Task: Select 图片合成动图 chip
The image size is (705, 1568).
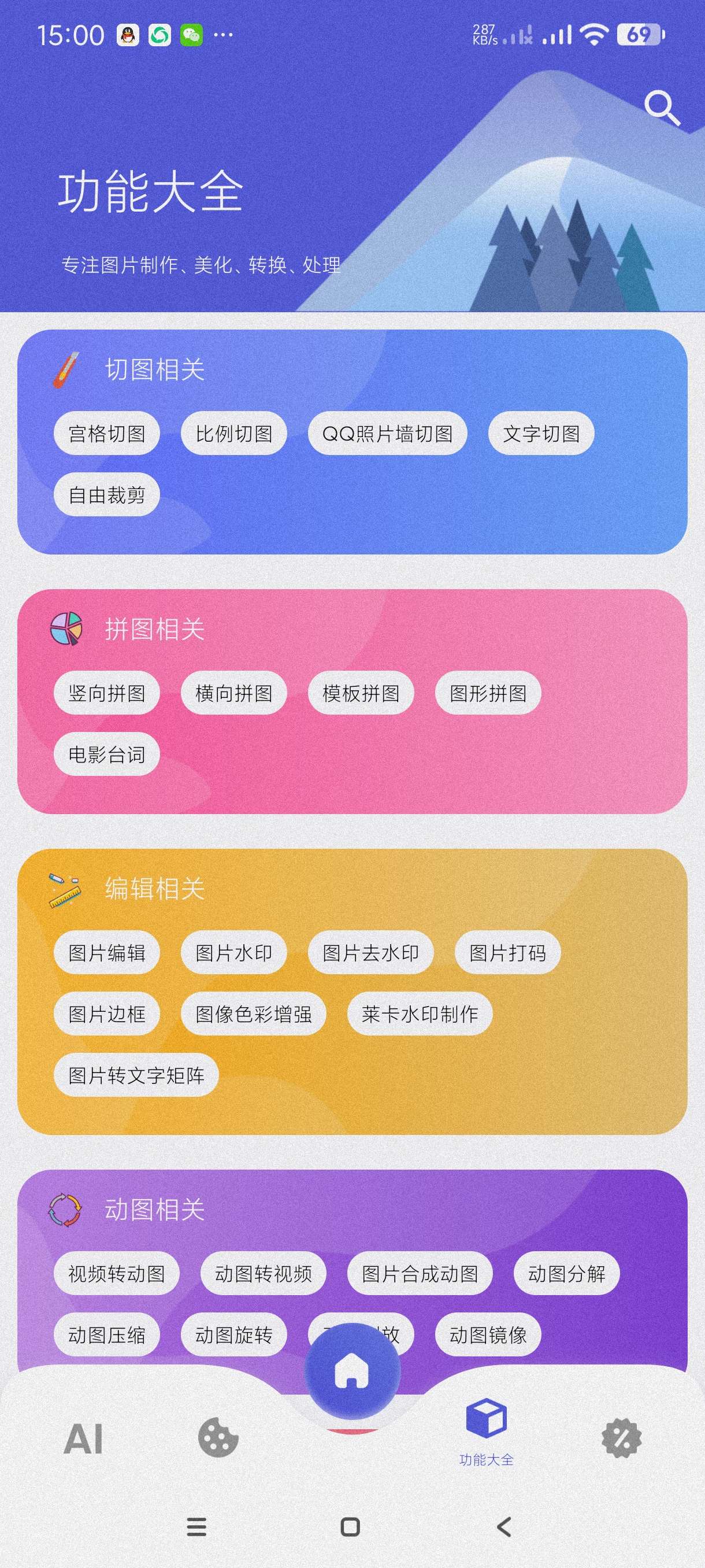Action: pyautogui.click(x=419, y=1274)
